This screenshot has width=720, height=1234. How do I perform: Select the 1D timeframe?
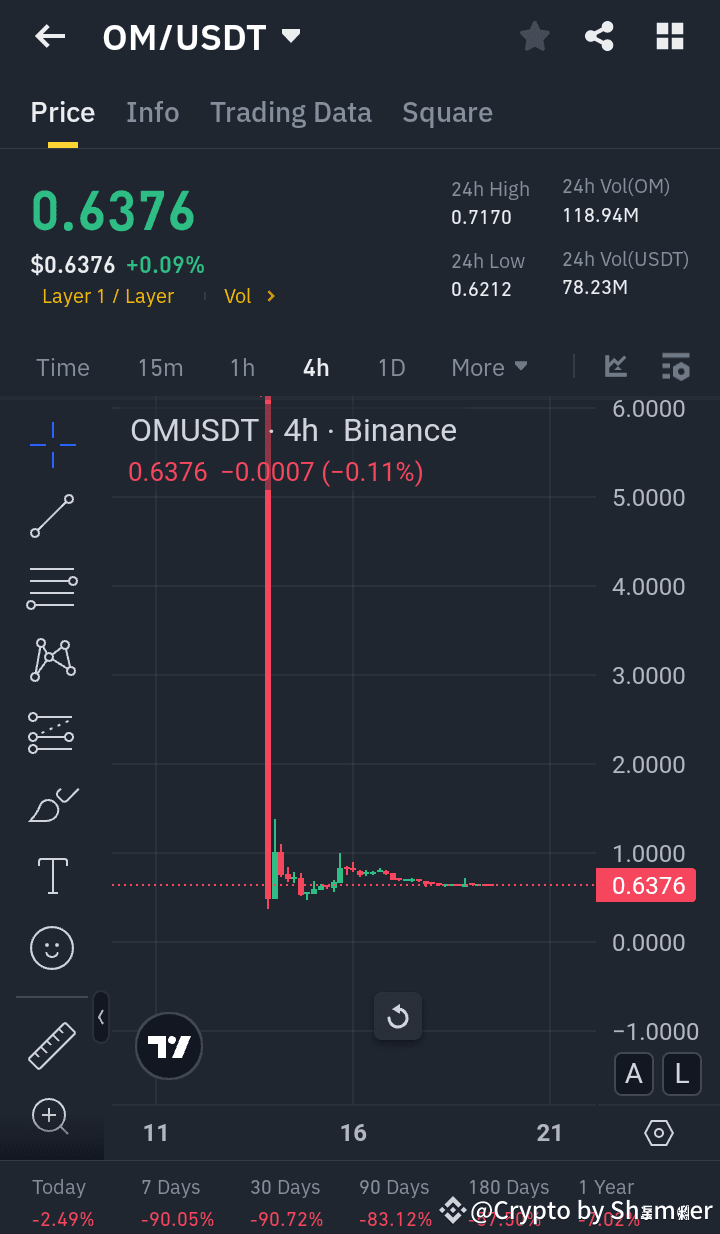391,367
